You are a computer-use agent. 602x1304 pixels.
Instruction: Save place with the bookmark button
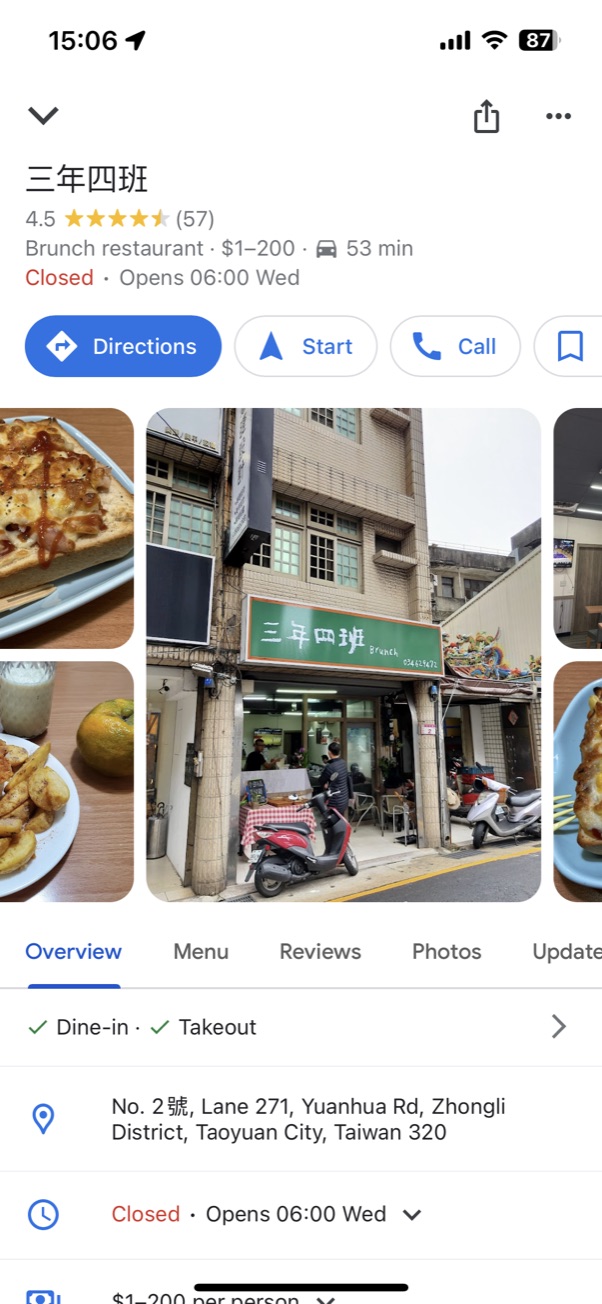(570, 346)
